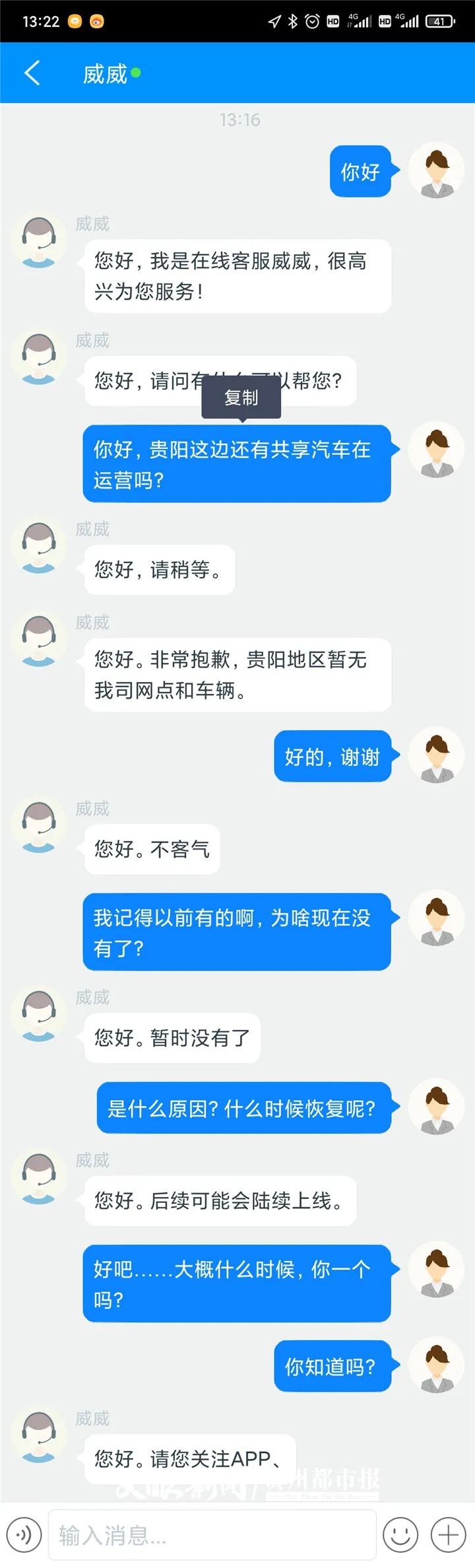
Task: Open the emoji picker
Action: pos(400,1534)
